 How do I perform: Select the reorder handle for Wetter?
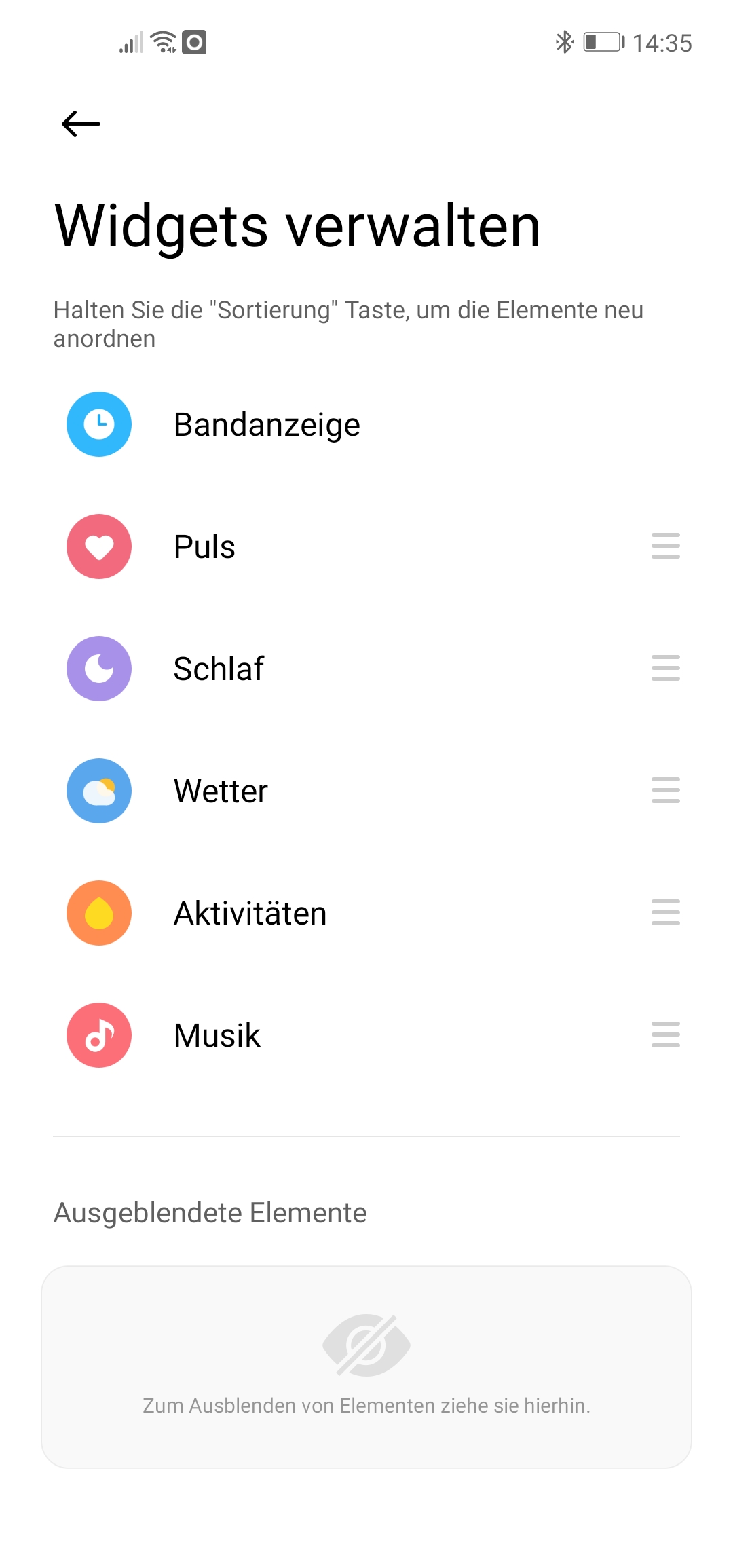[x=665, y=790]
